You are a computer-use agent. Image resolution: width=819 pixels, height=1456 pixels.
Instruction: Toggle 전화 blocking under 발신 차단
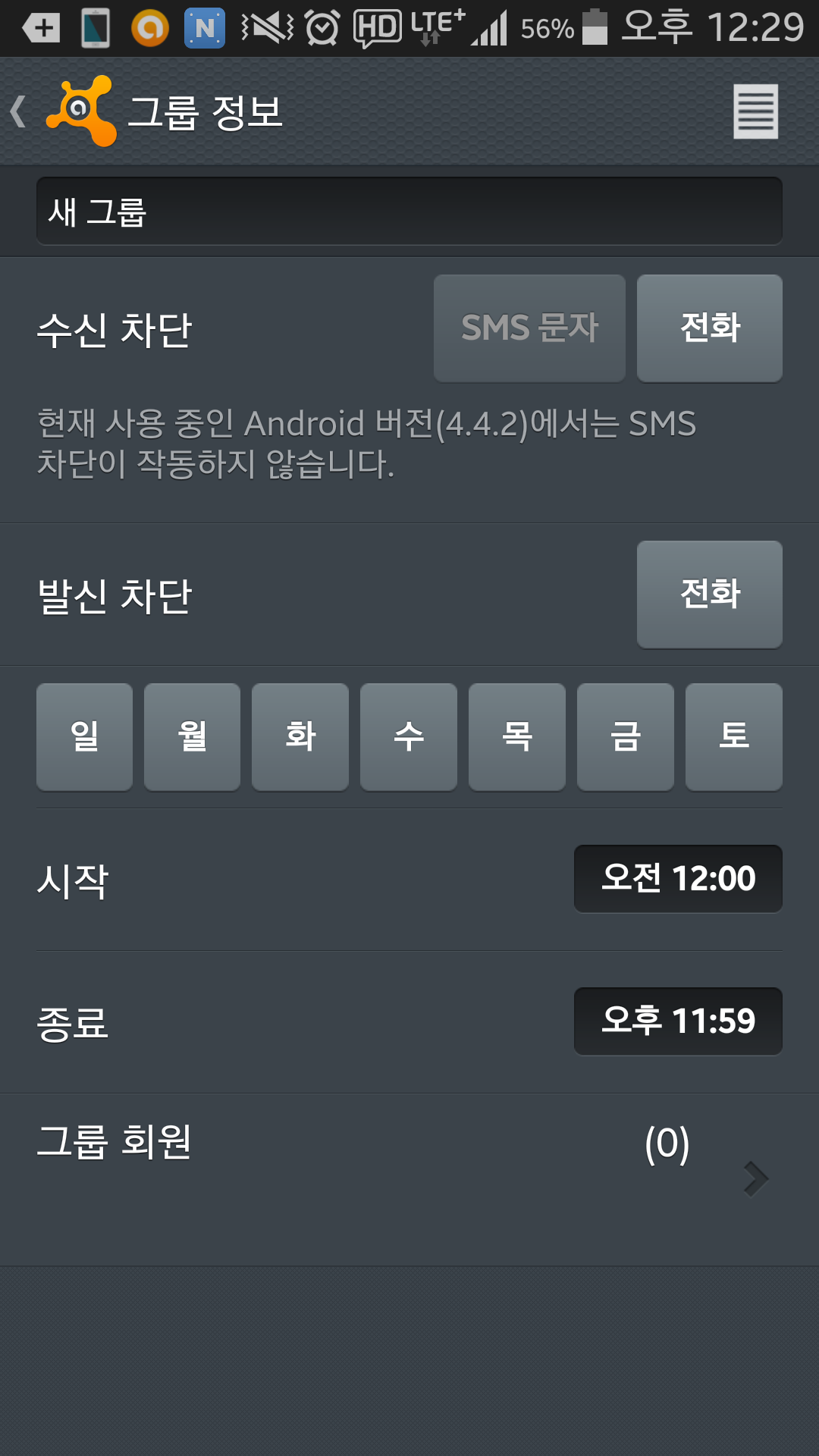point(710,595)
